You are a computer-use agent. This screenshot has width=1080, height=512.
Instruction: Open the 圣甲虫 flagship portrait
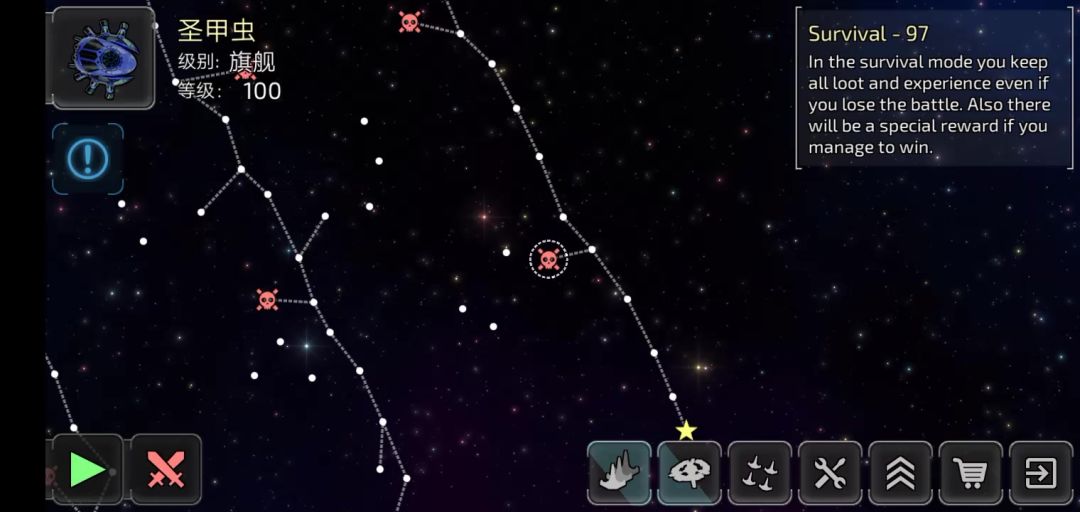point(103,58)
